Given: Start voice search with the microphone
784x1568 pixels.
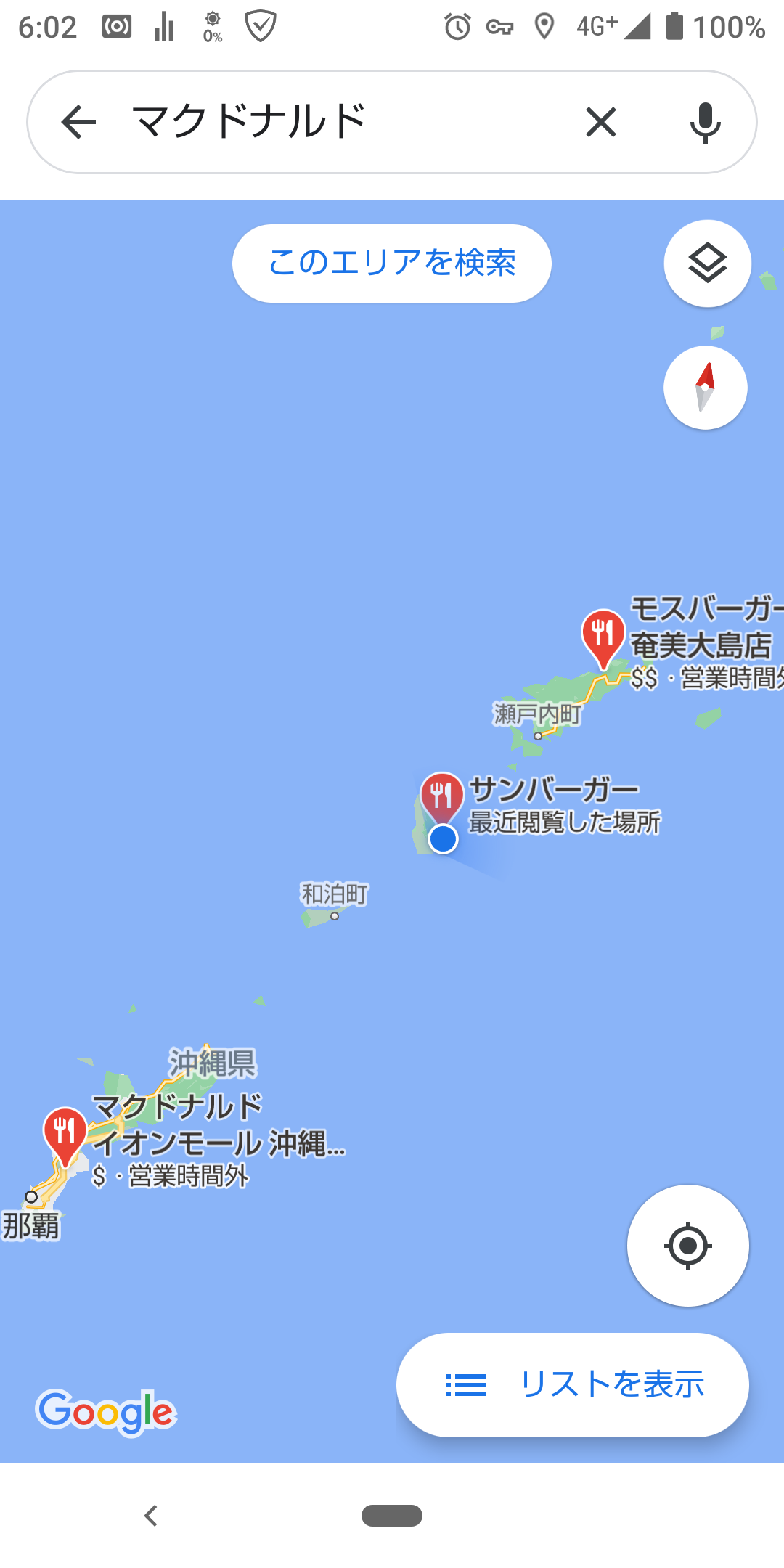Looking at the screenshot, I should coord(705,122).
